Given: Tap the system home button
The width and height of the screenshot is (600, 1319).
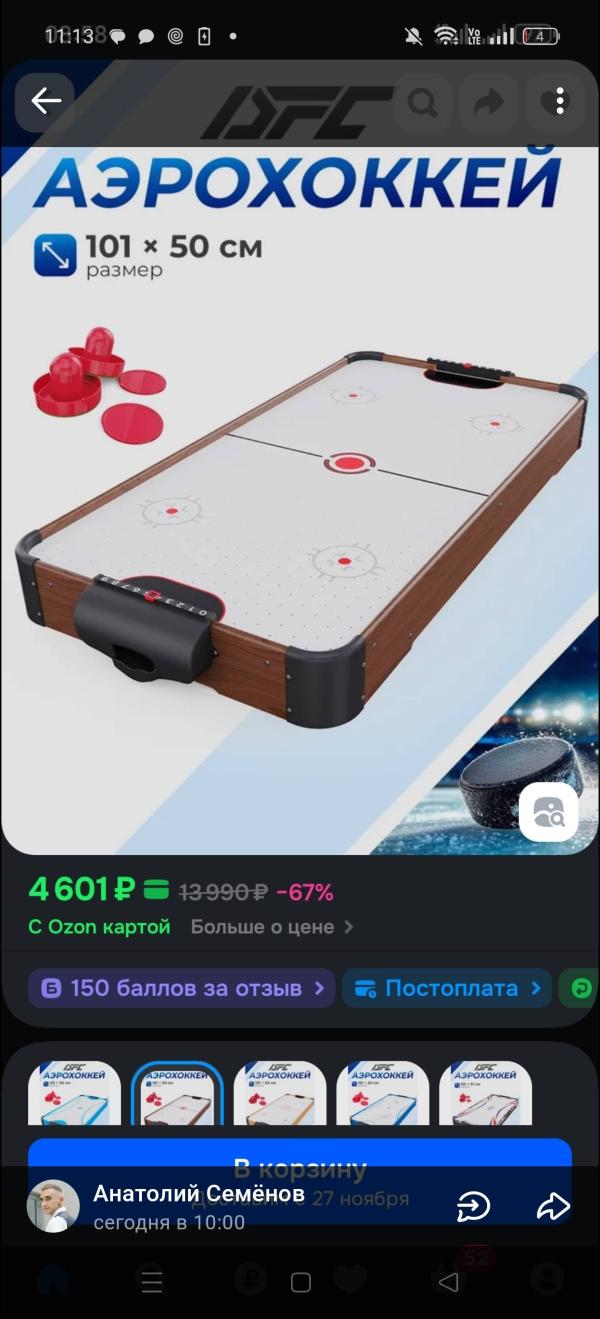Looking at the screenshot, I should tap(300, 1282).
